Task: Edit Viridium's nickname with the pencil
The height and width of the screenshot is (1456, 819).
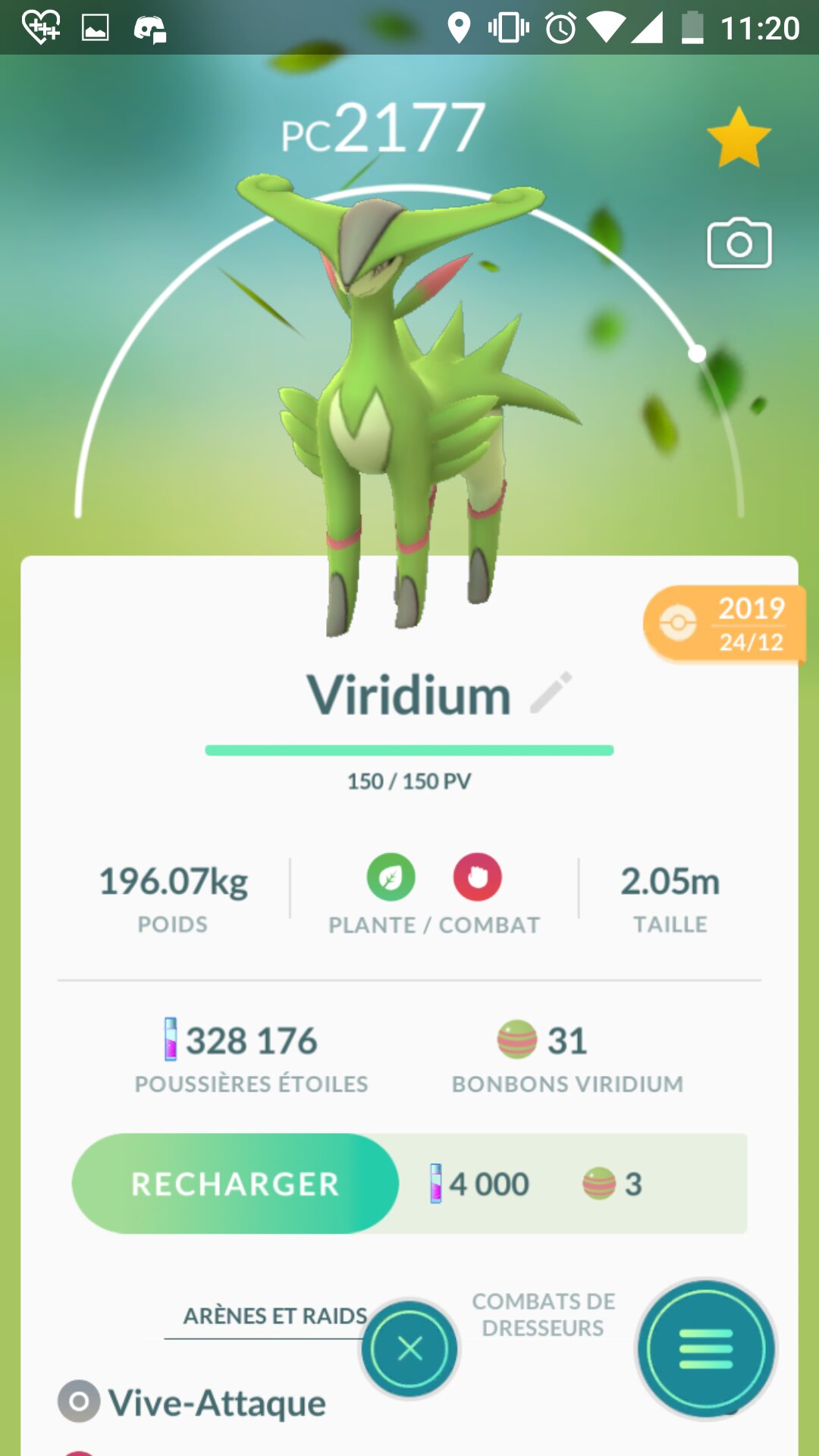Action: 551,692
